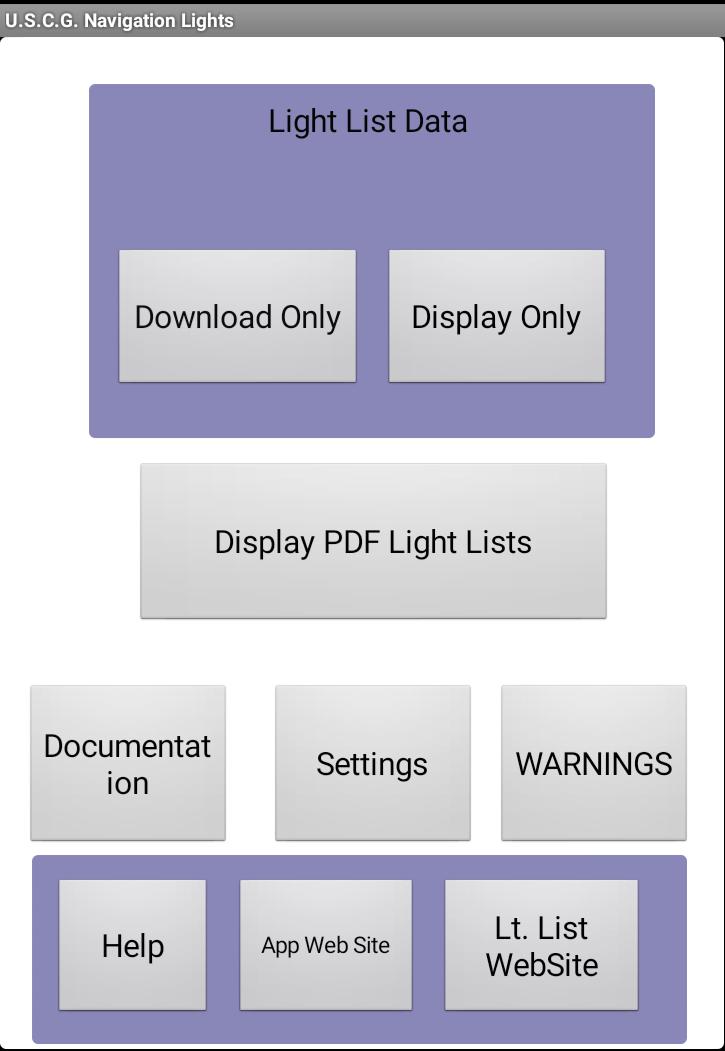Screen dimensions: 725x1051
Task: Launch the Lt. List WebSite
Action: click(541, 945)
